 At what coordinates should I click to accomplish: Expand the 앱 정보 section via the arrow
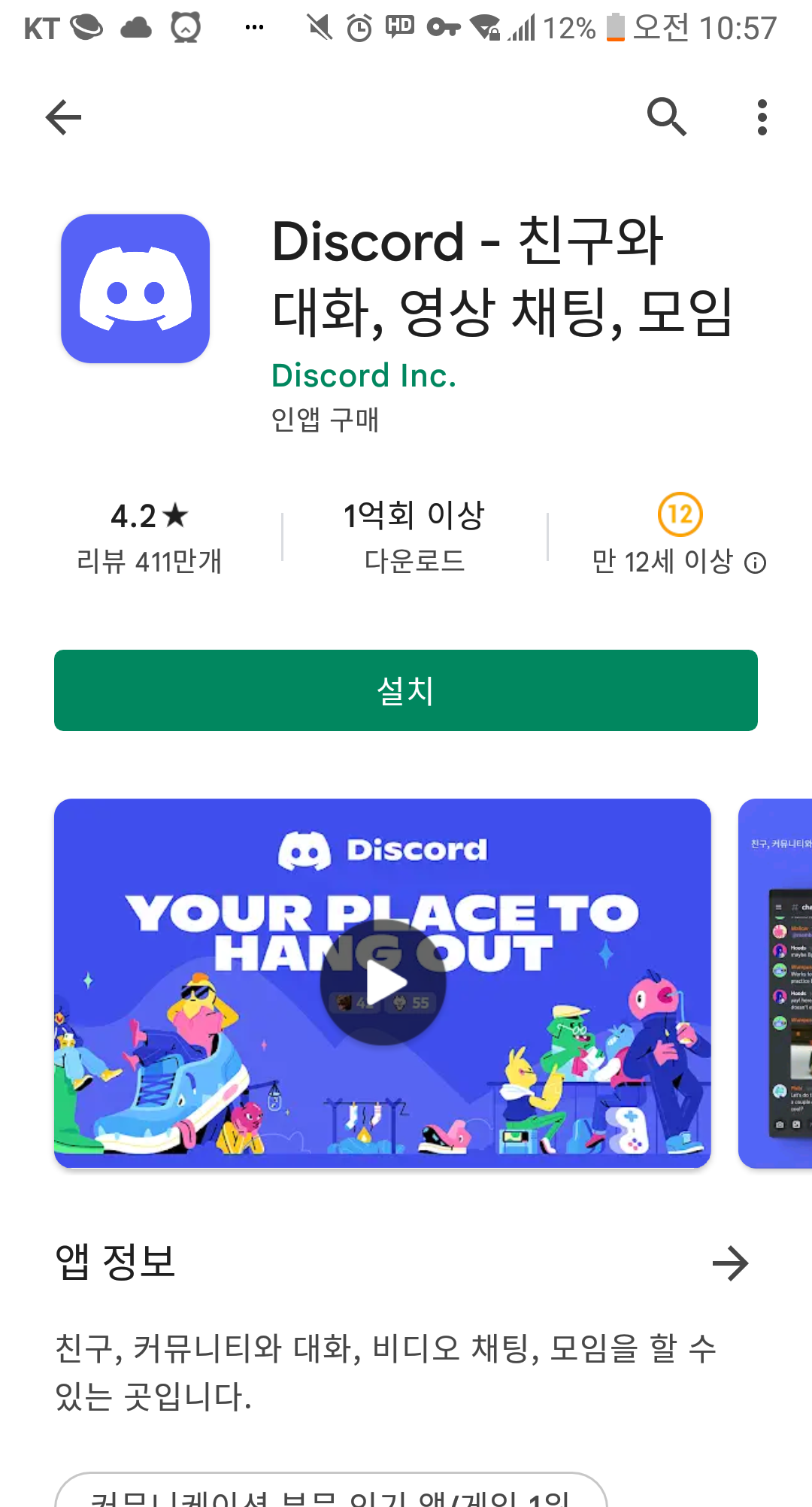click(732, 1263)
